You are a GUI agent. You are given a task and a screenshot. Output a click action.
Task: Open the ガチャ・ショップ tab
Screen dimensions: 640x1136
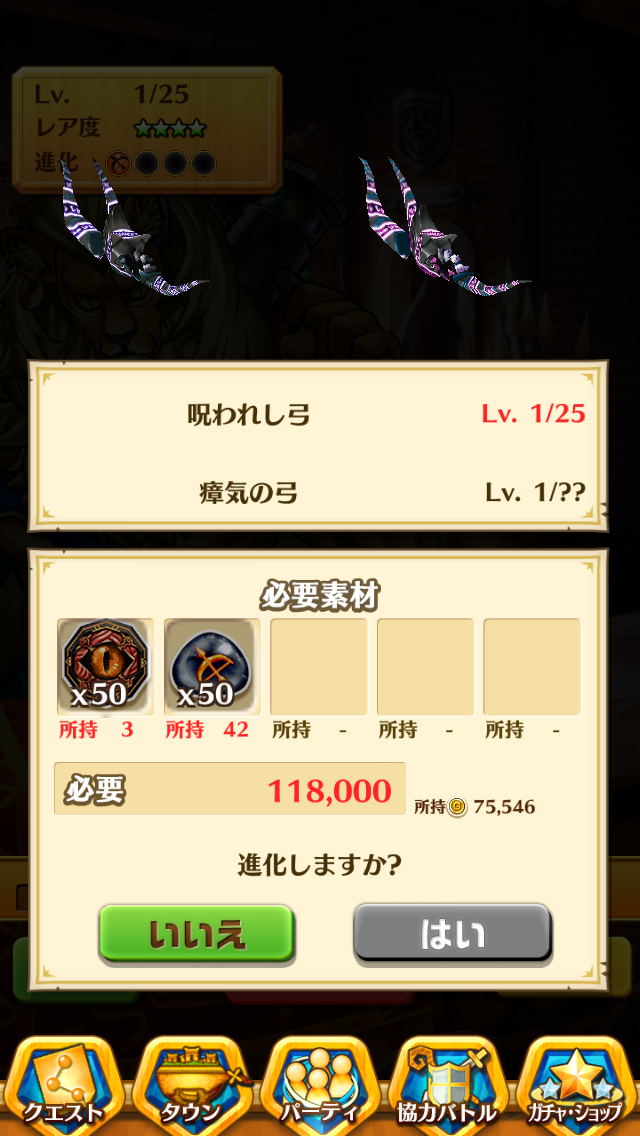click(x=575, y=1086)
